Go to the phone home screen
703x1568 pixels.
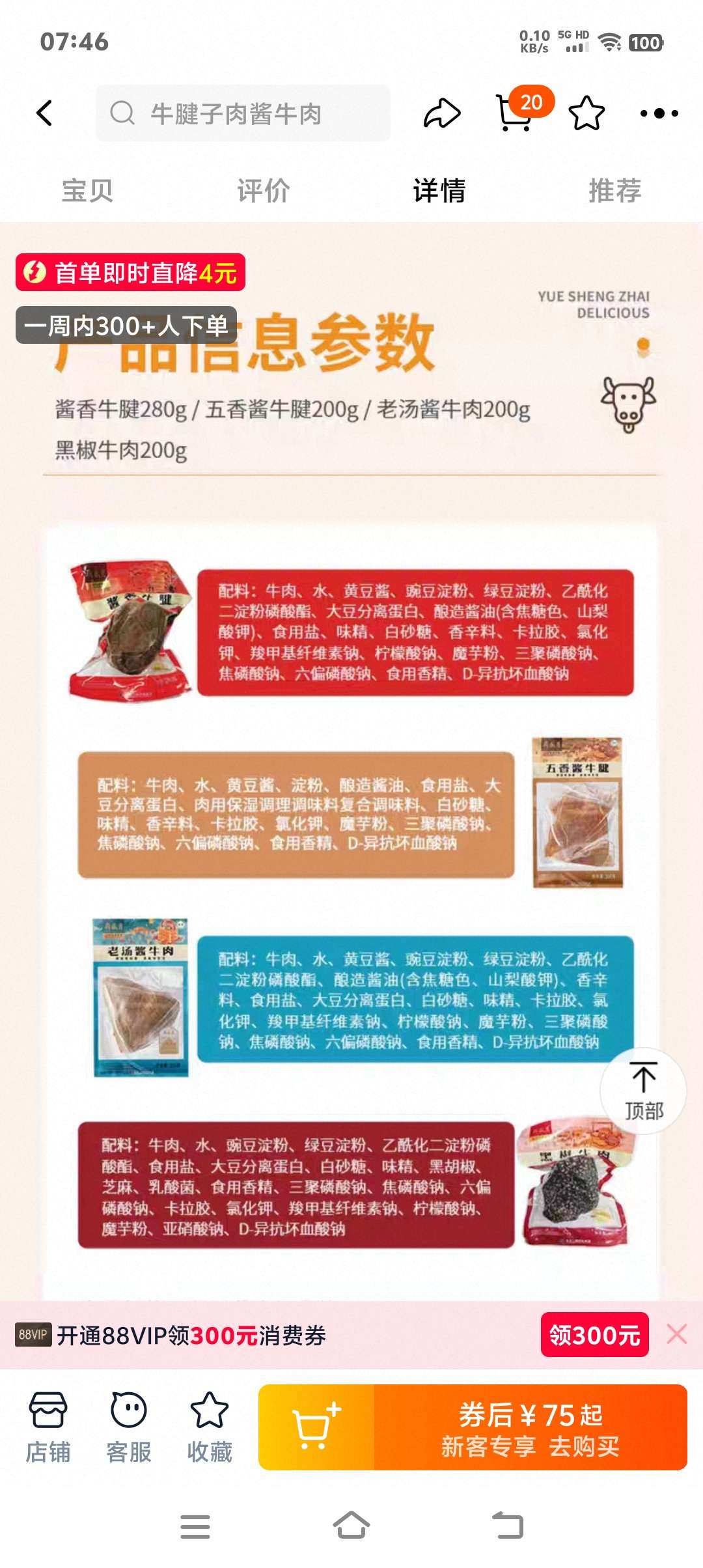tap(351, 1526)
